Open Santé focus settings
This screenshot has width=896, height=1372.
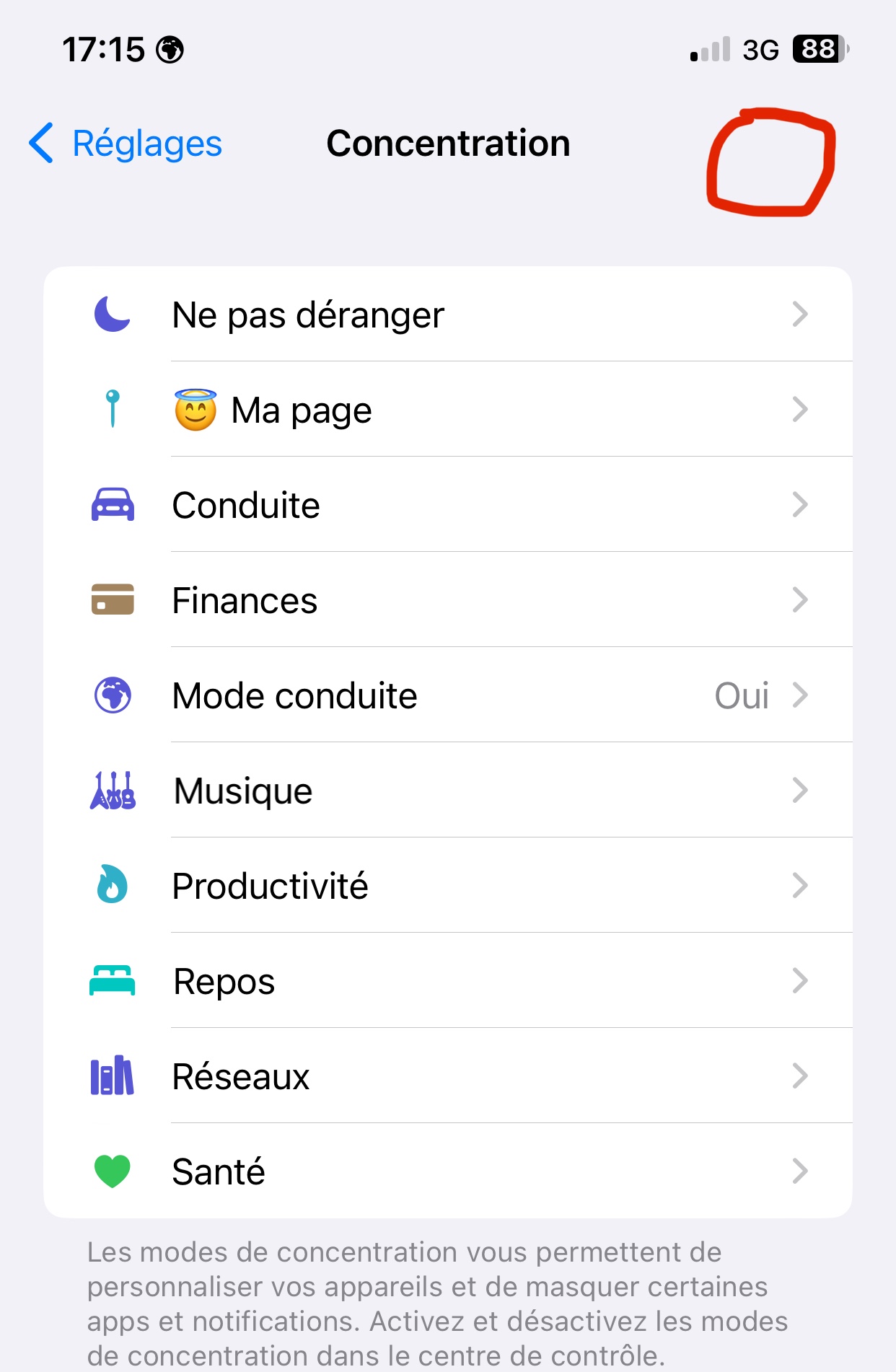coord(447,1171)
